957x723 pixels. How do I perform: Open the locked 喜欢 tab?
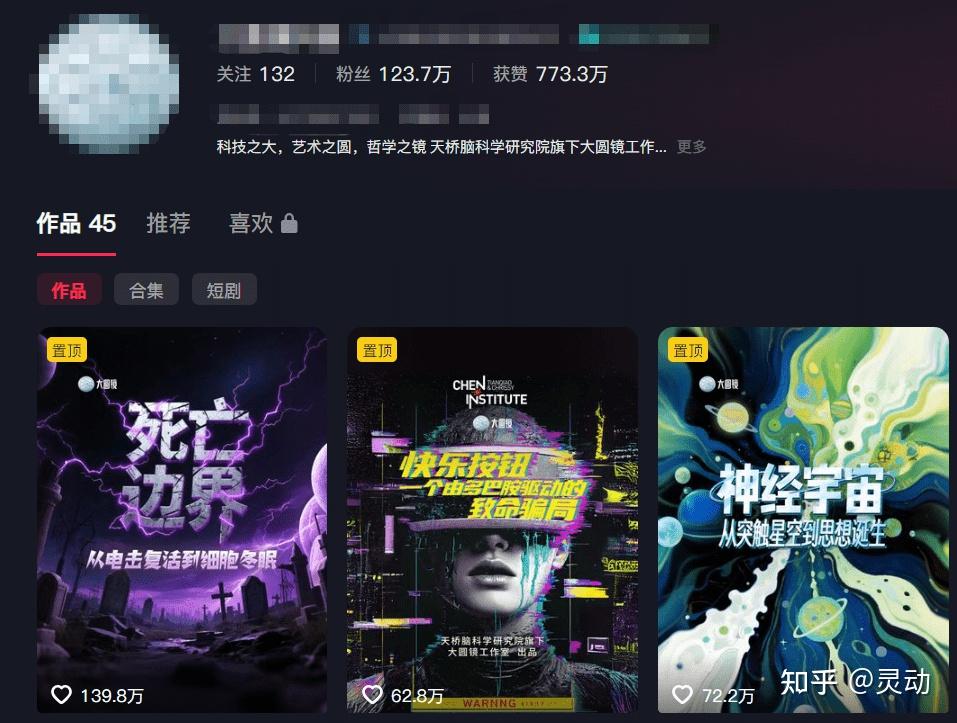(262, 223)
